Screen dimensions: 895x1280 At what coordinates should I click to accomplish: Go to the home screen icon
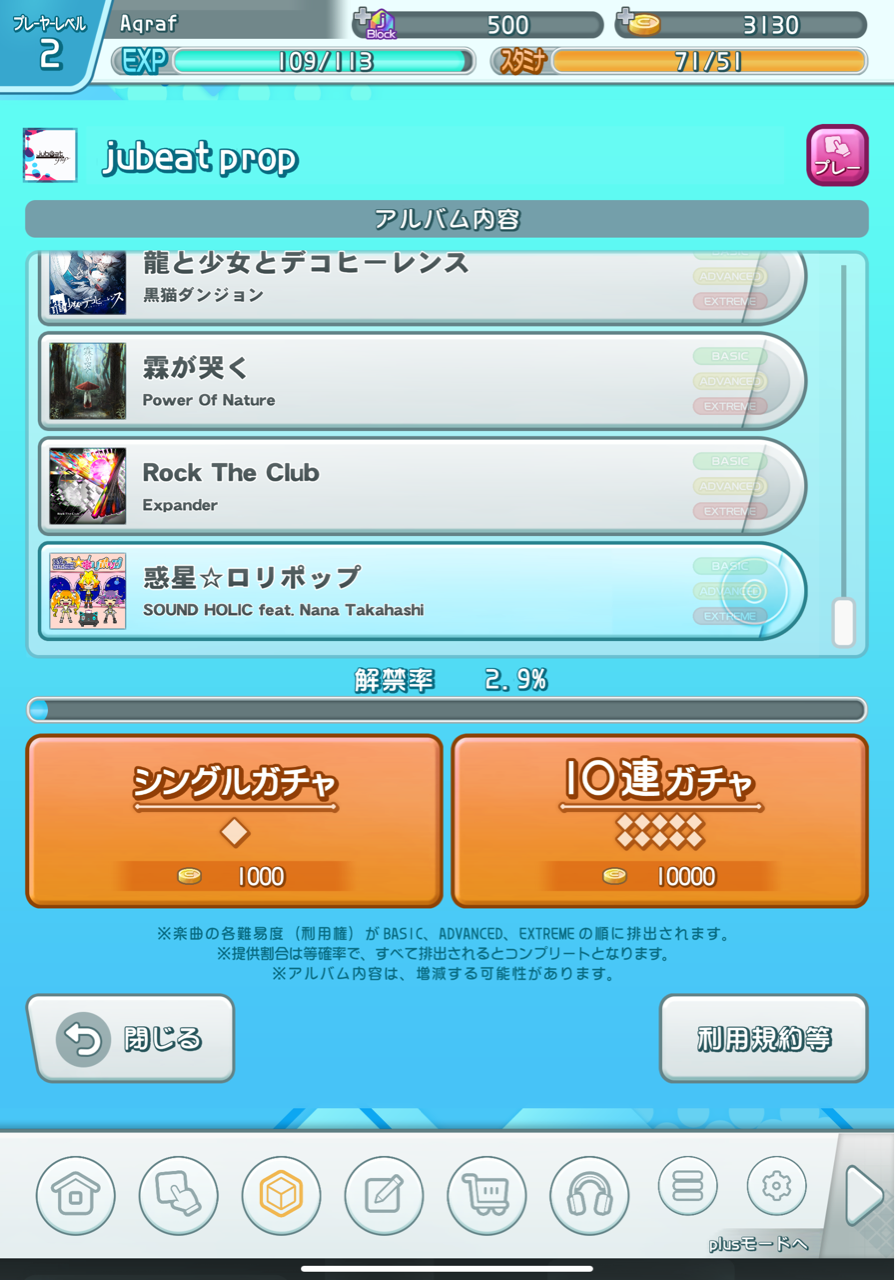click(76, 1194)
